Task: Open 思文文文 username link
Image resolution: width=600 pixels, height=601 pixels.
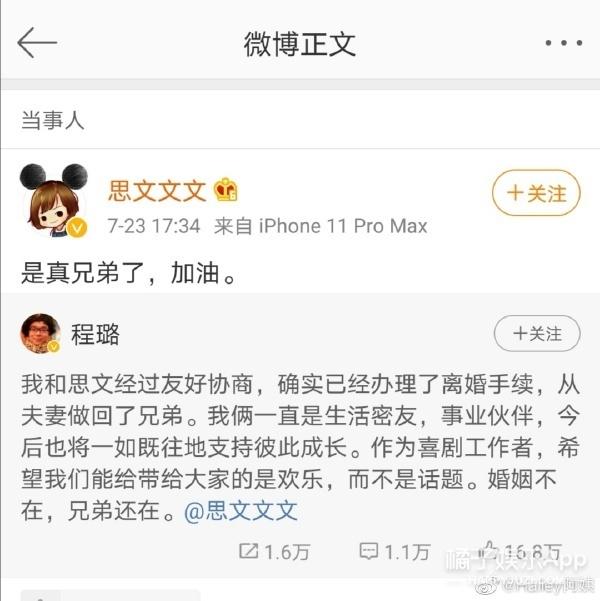Action: pyautogui.click(x=157, y=190)
